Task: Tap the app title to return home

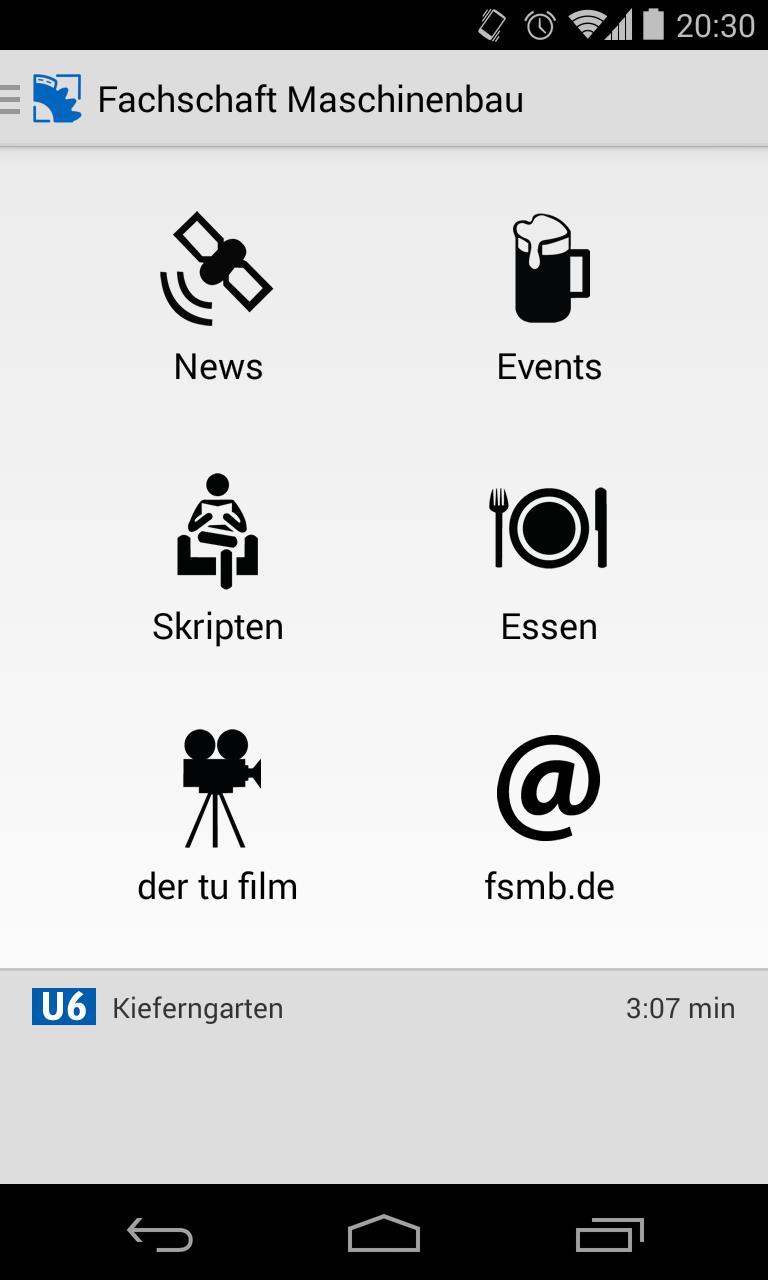Action: (310, 98)
